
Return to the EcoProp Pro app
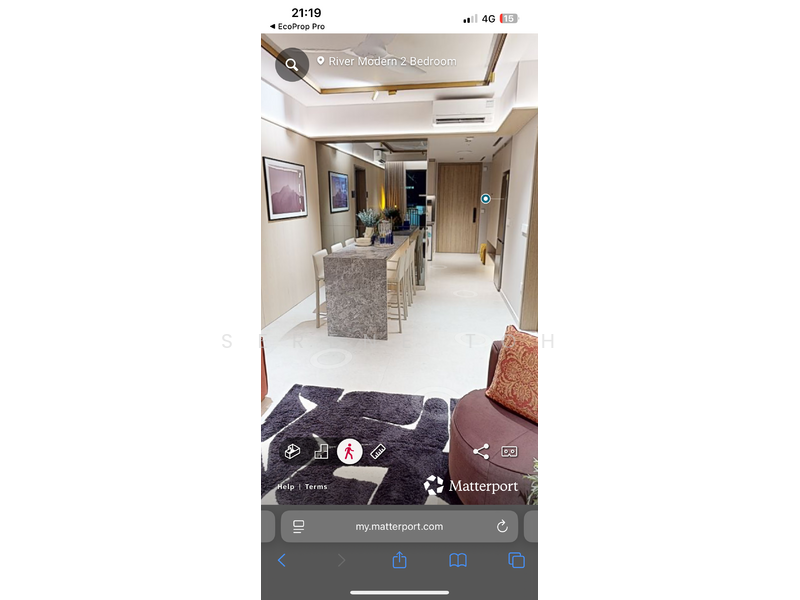point(297,27)
